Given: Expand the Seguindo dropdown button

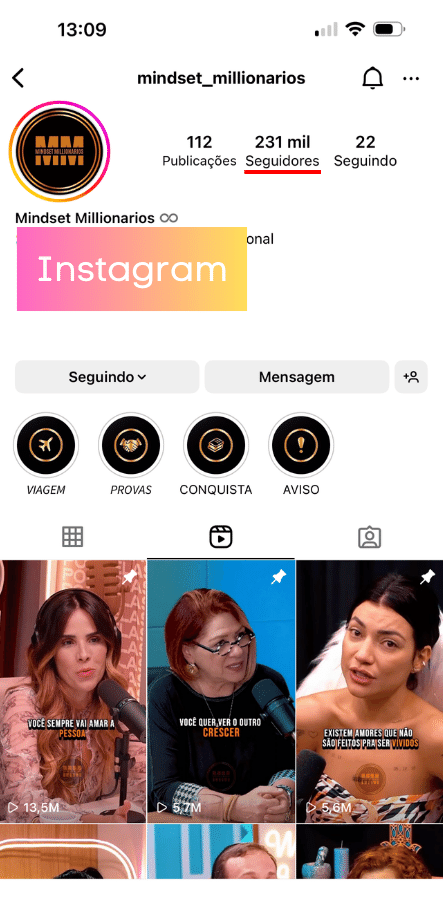Looking at the screenshot, I should pos(107,377).
